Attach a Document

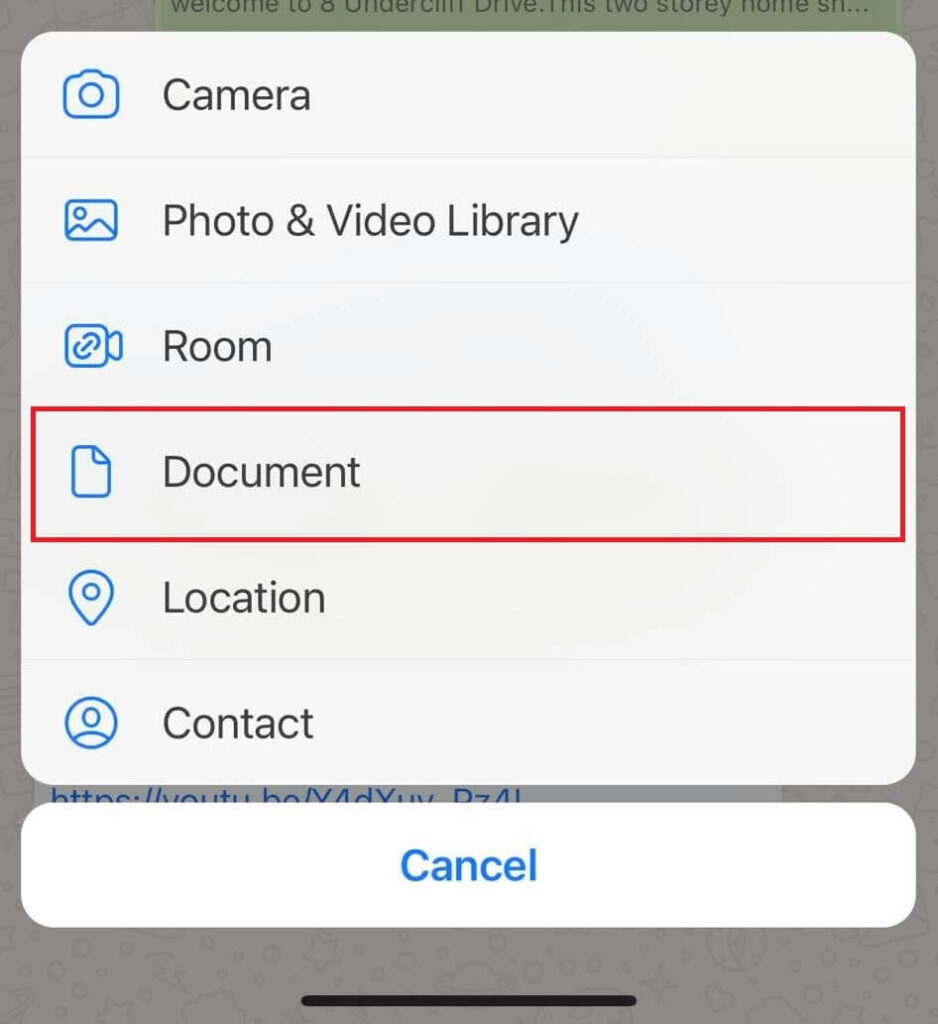point(262,473)
